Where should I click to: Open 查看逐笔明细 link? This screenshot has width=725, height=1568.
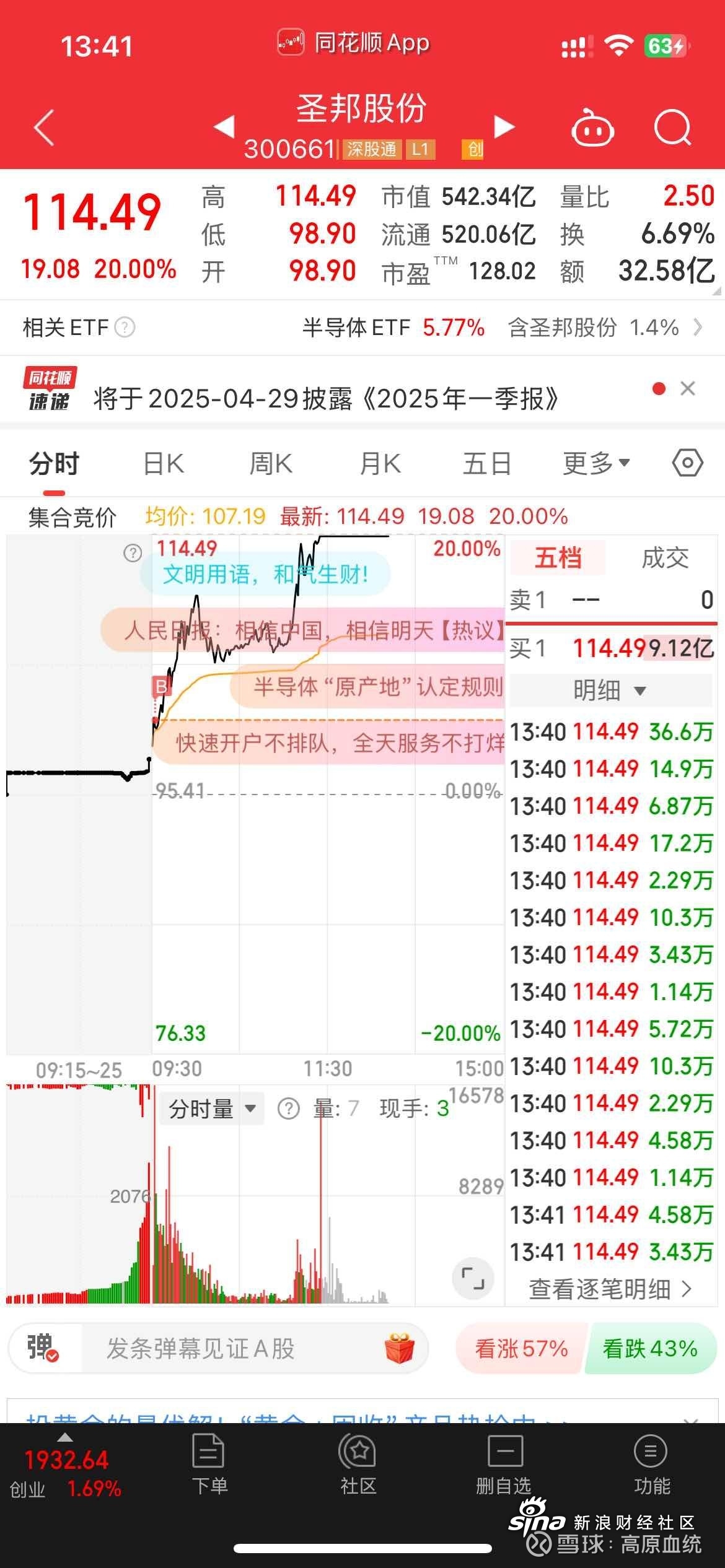coord(610,1289)
